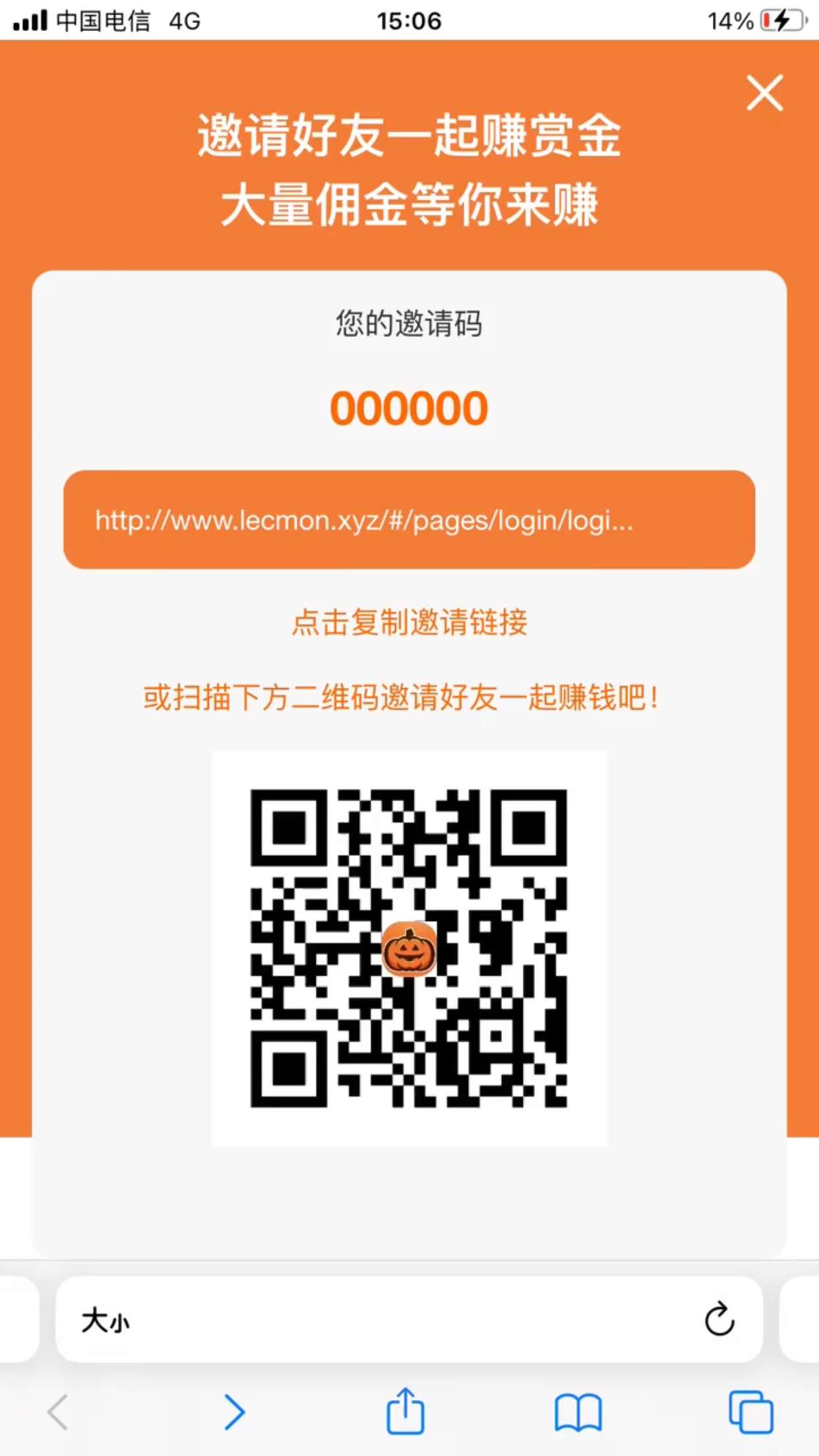This screenshot has height=1456, width=819.
Task: Go forward in Safari
Action: point(234,1412)
